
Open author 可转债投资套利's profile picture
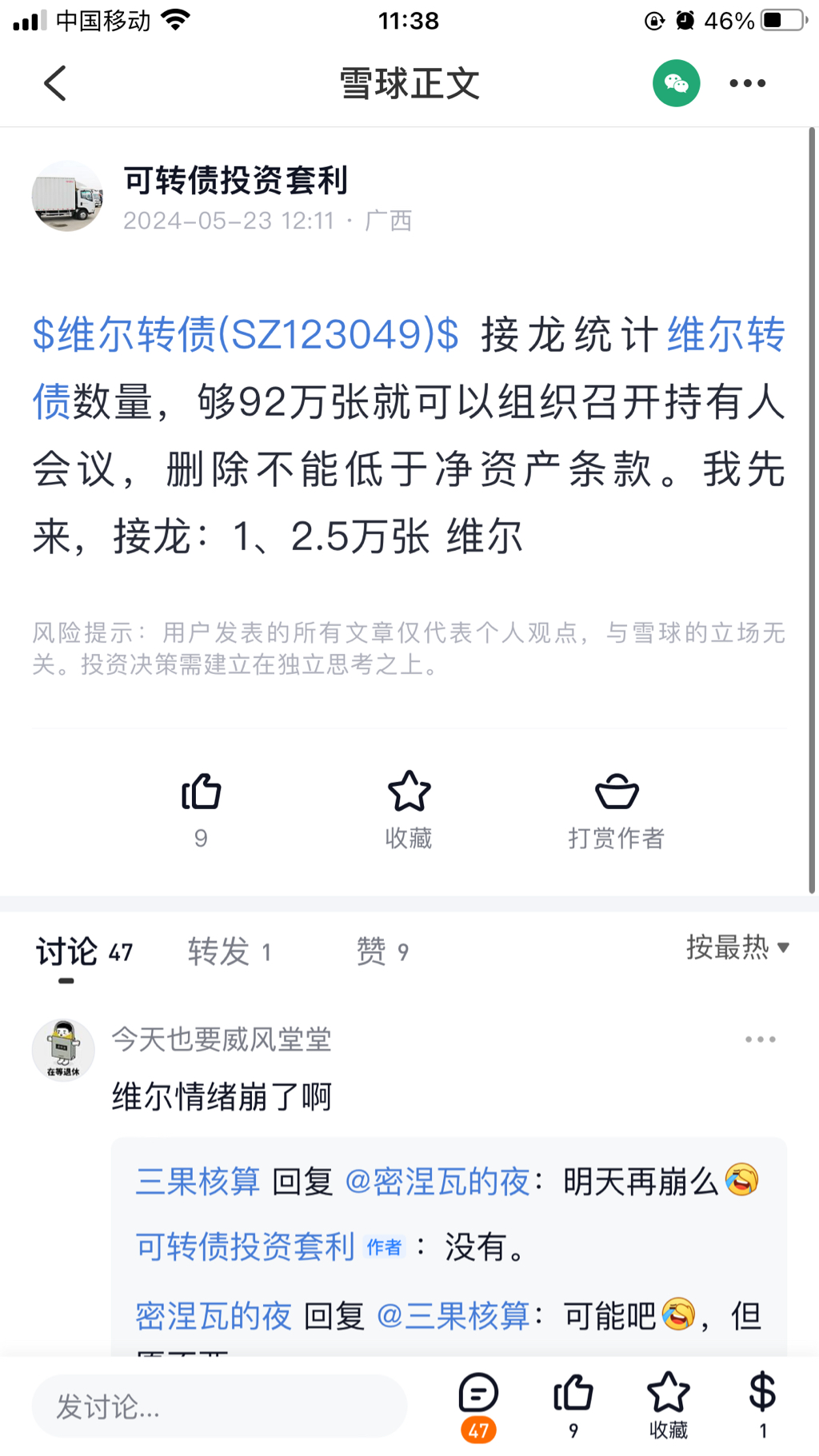pyautogui.click(x=67, y=197)
